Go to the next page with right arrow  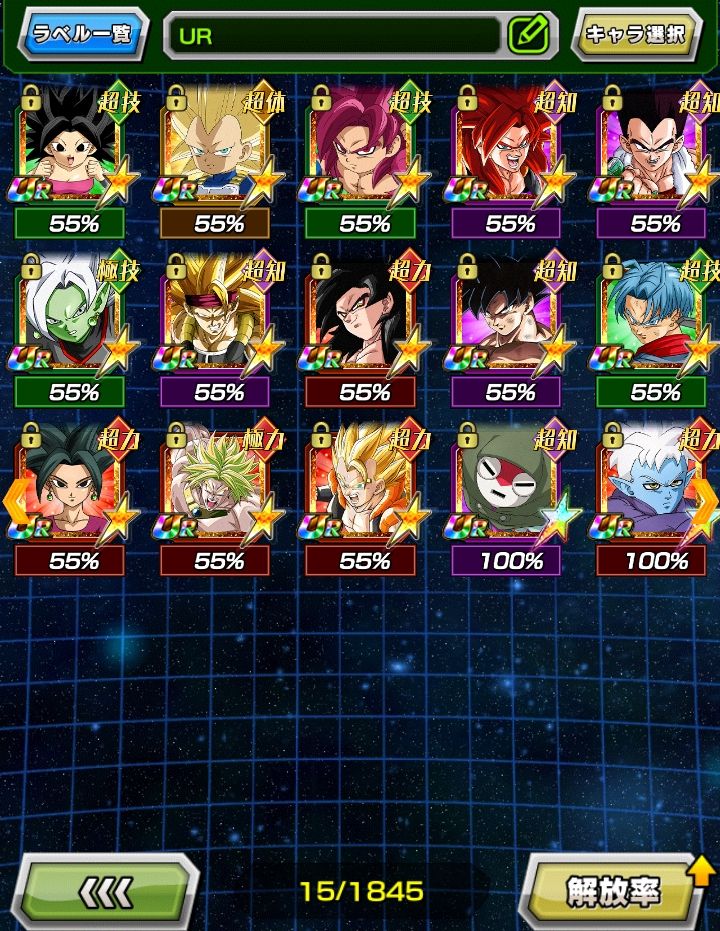click(706, 498)
